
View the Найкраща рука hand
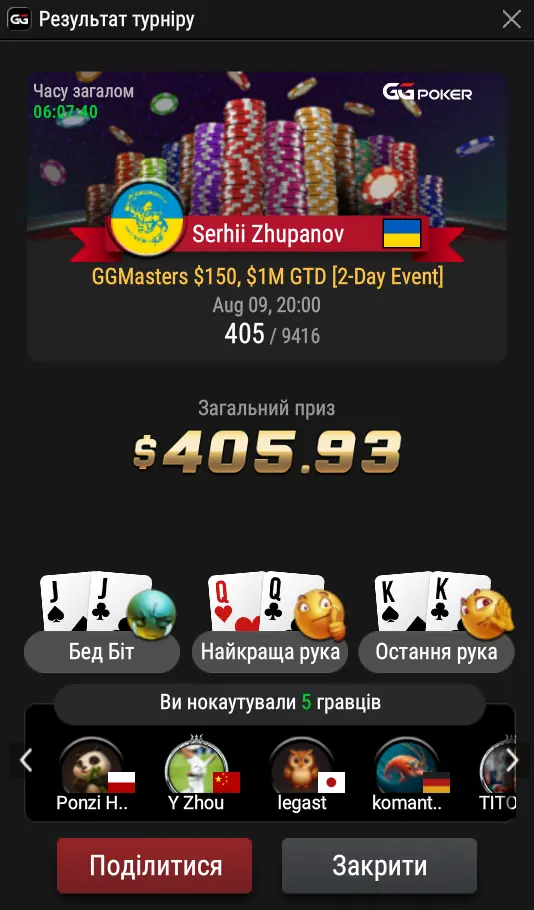click(x=270, y=651)
